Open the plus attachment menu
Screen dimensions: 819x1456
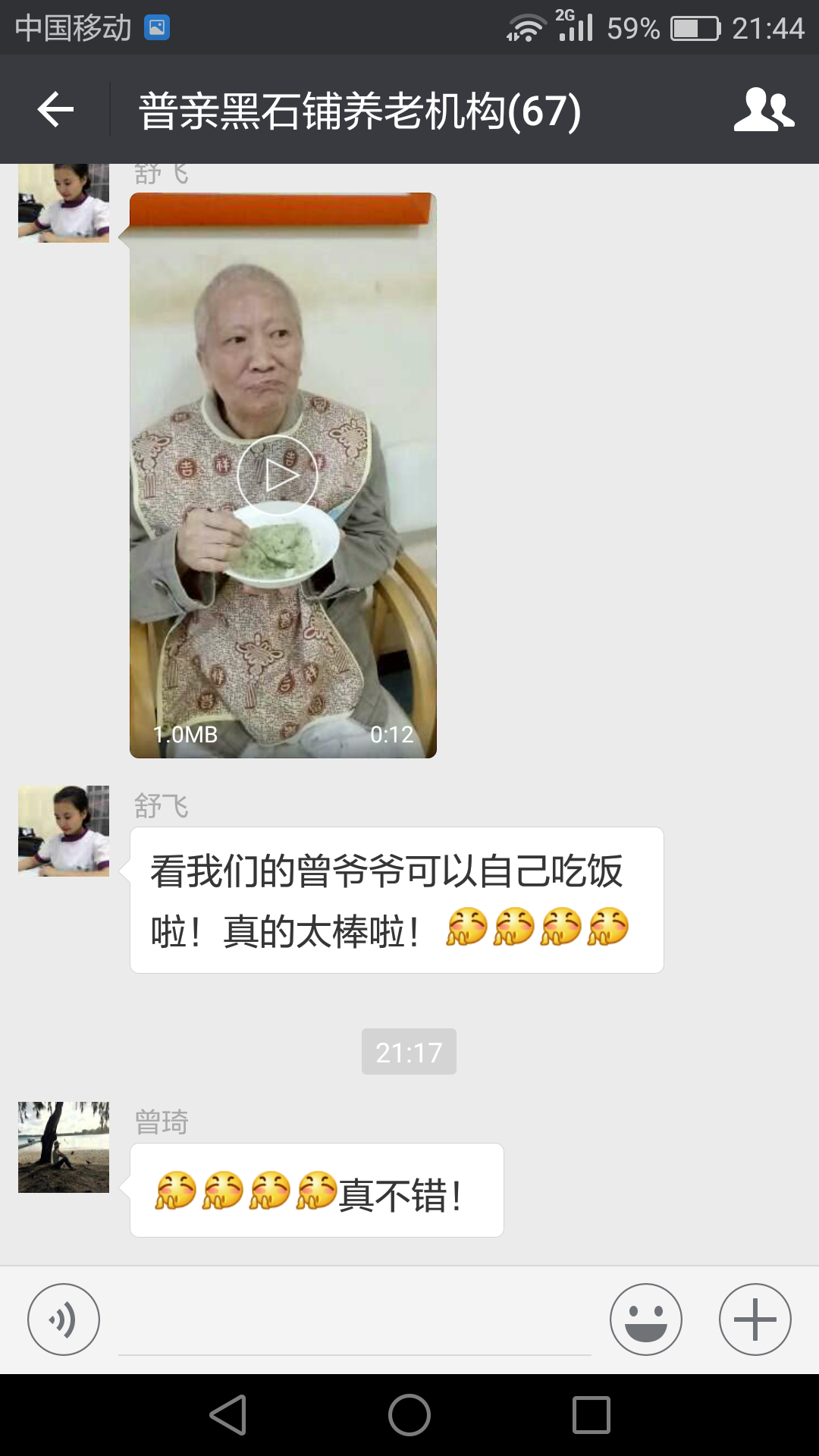(x=755, y=1319)
